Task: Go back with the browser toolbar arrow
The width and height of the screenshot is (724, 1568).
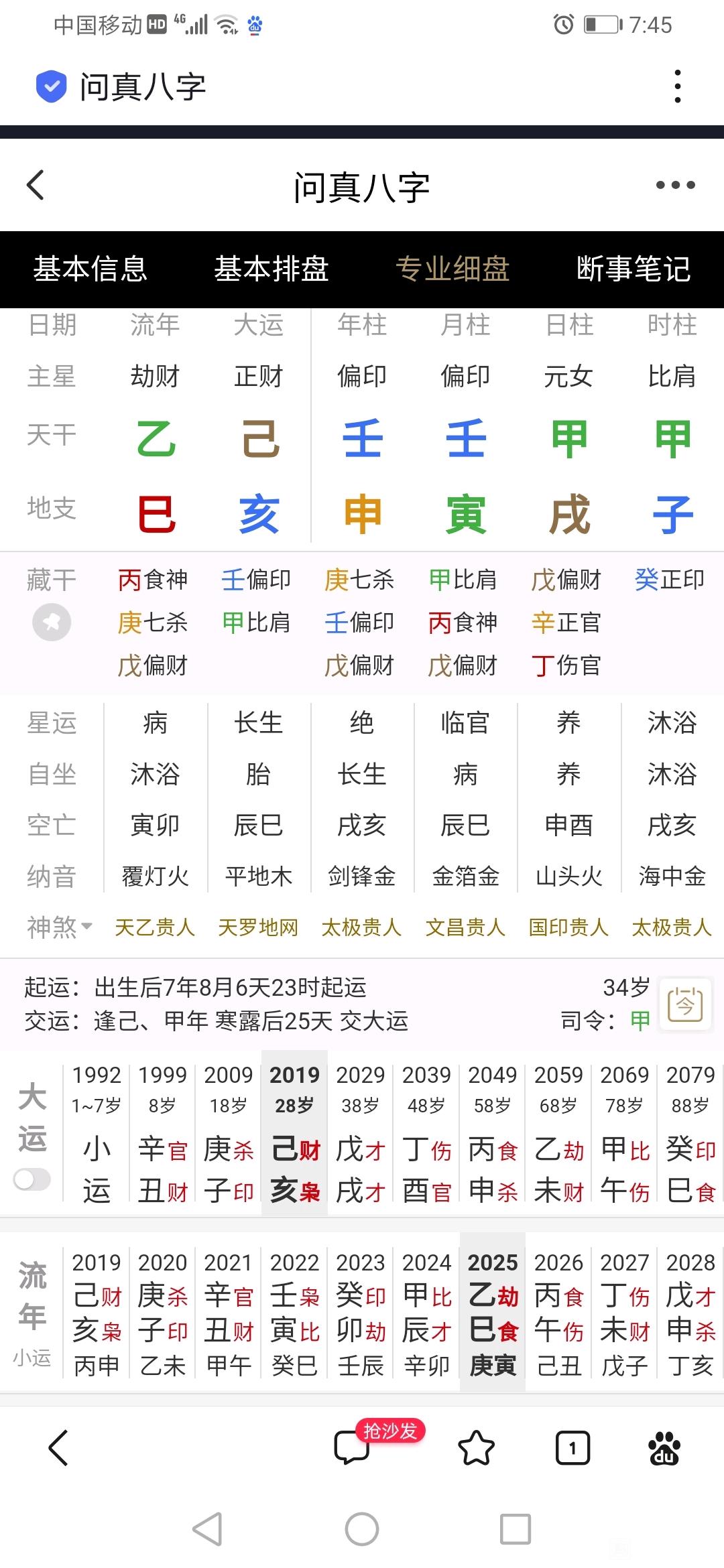Action: click(x=59, y=1449)
